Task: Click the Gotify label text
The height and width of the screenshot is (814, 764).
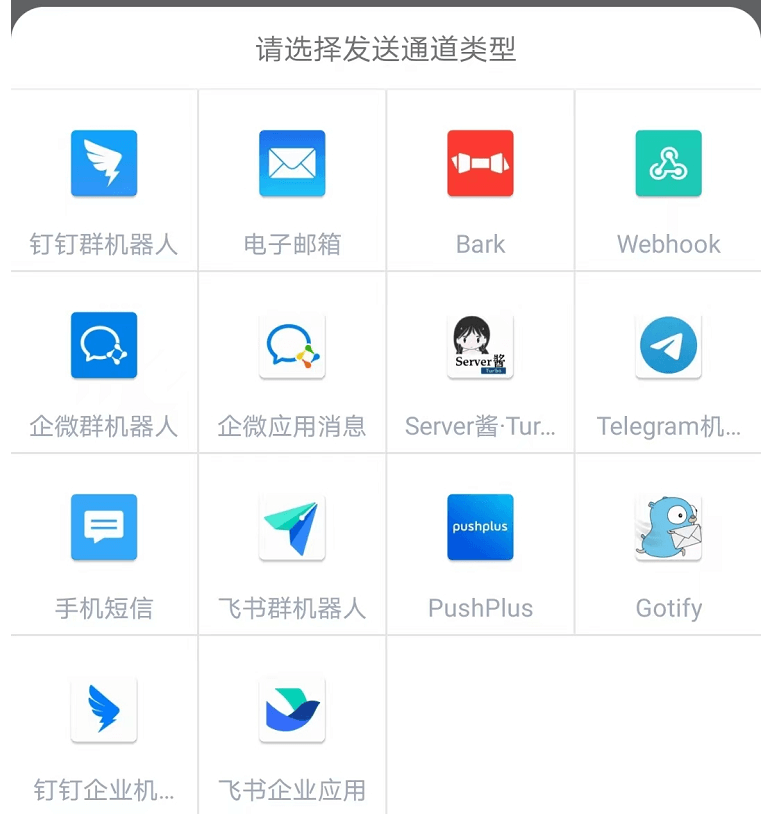Action: pyautogui.click(x=668, y=608)
